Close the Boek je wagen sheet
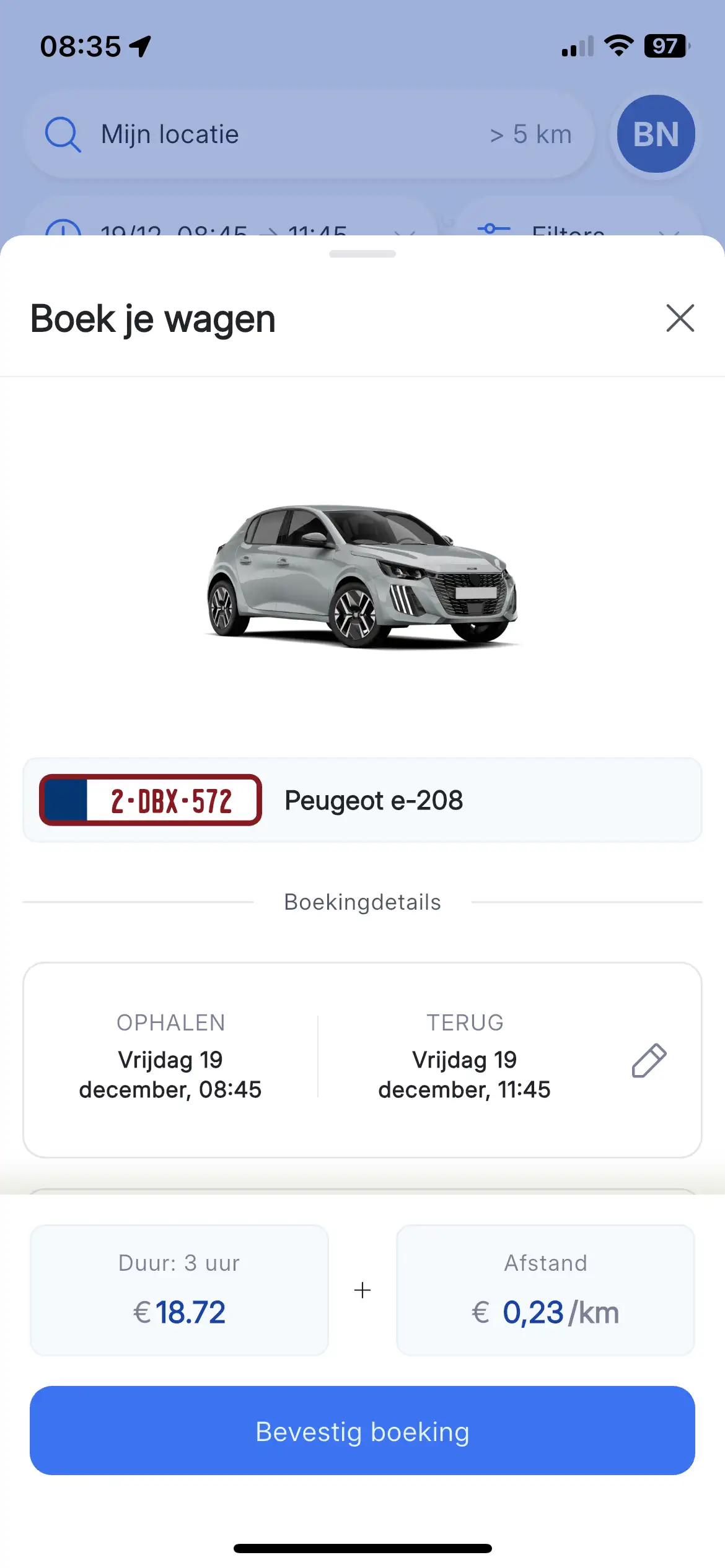The width and height of the screenshot is (725, 1568). click(x=680, y=318)
